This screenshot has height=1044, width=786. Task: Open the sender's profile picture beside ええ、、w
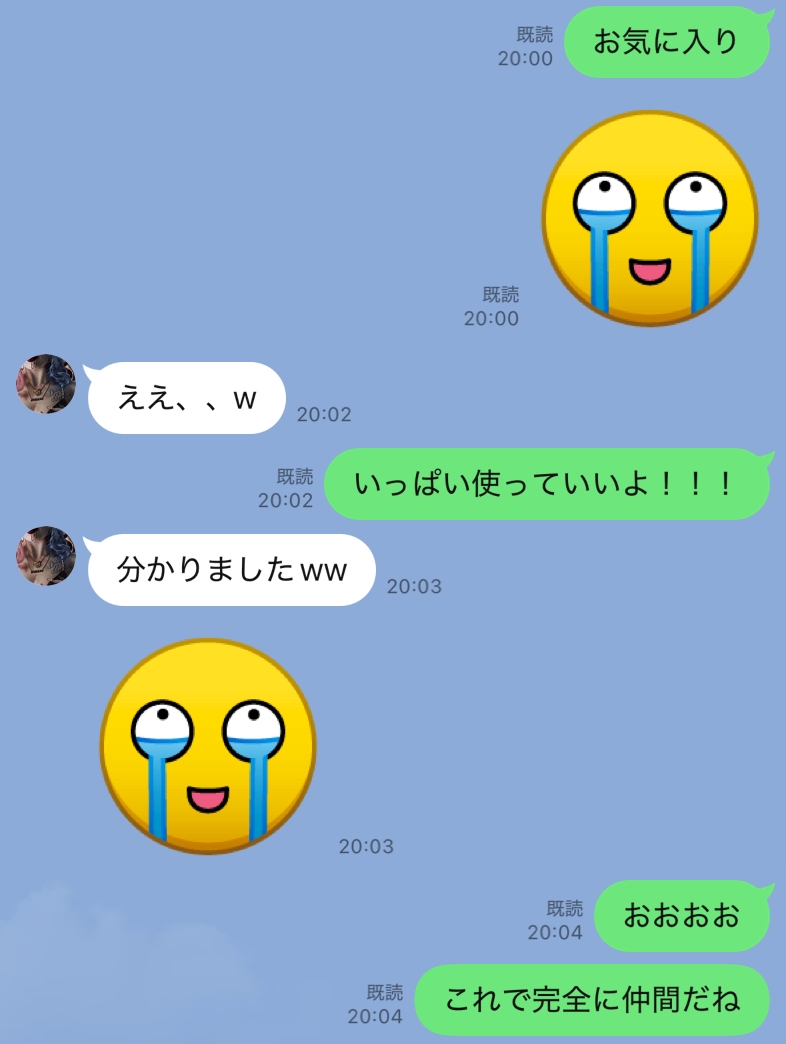[46, 384]
